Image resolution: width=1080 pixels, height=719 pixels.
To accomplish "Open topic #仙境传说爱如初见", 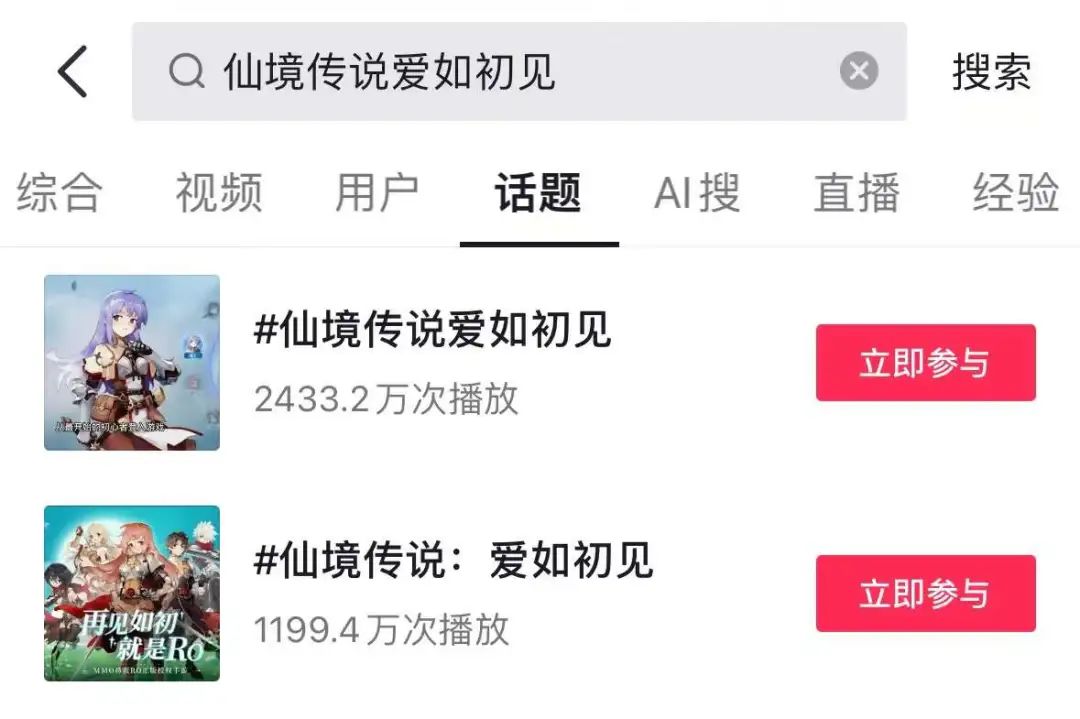I will pos(432,331).
